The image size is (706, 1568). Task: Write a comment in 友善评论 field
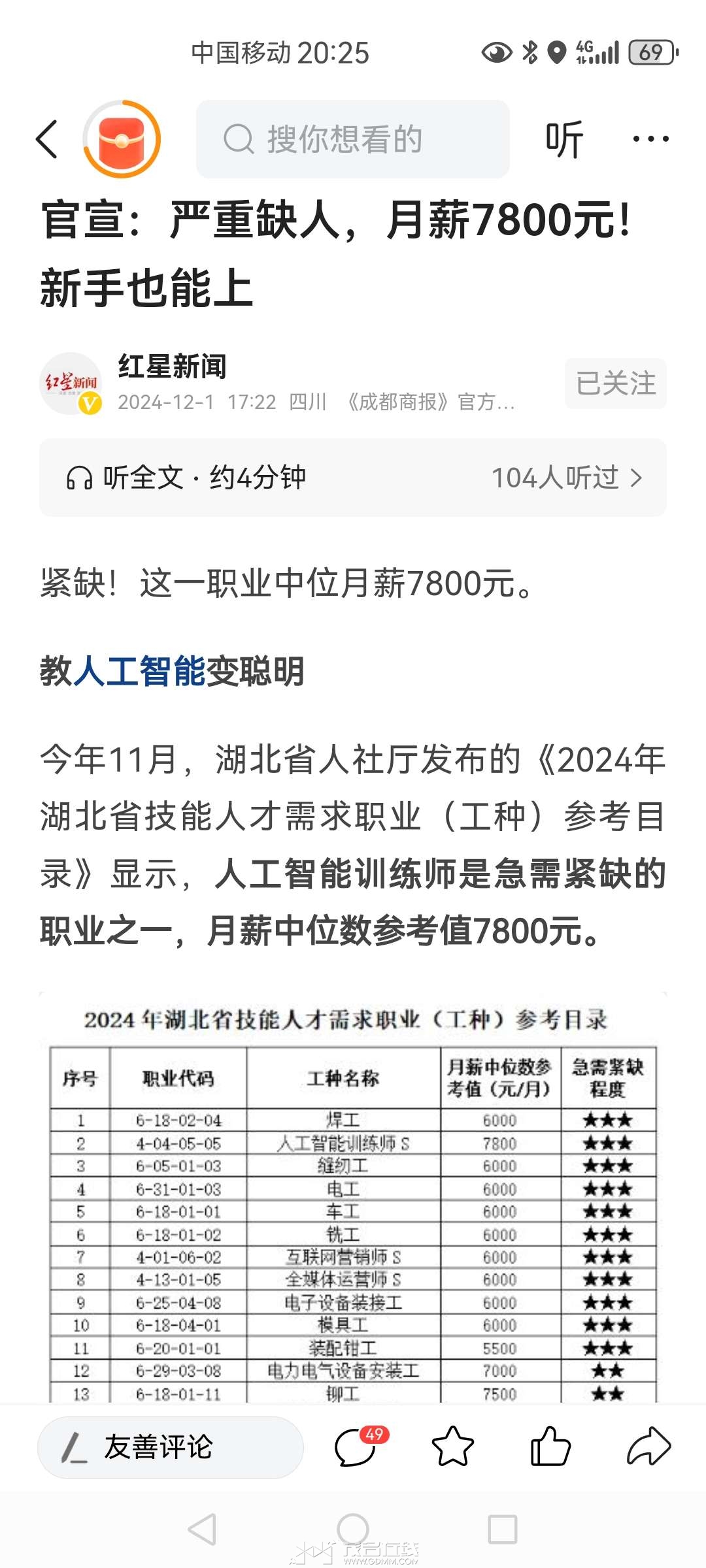point(171,1447)
